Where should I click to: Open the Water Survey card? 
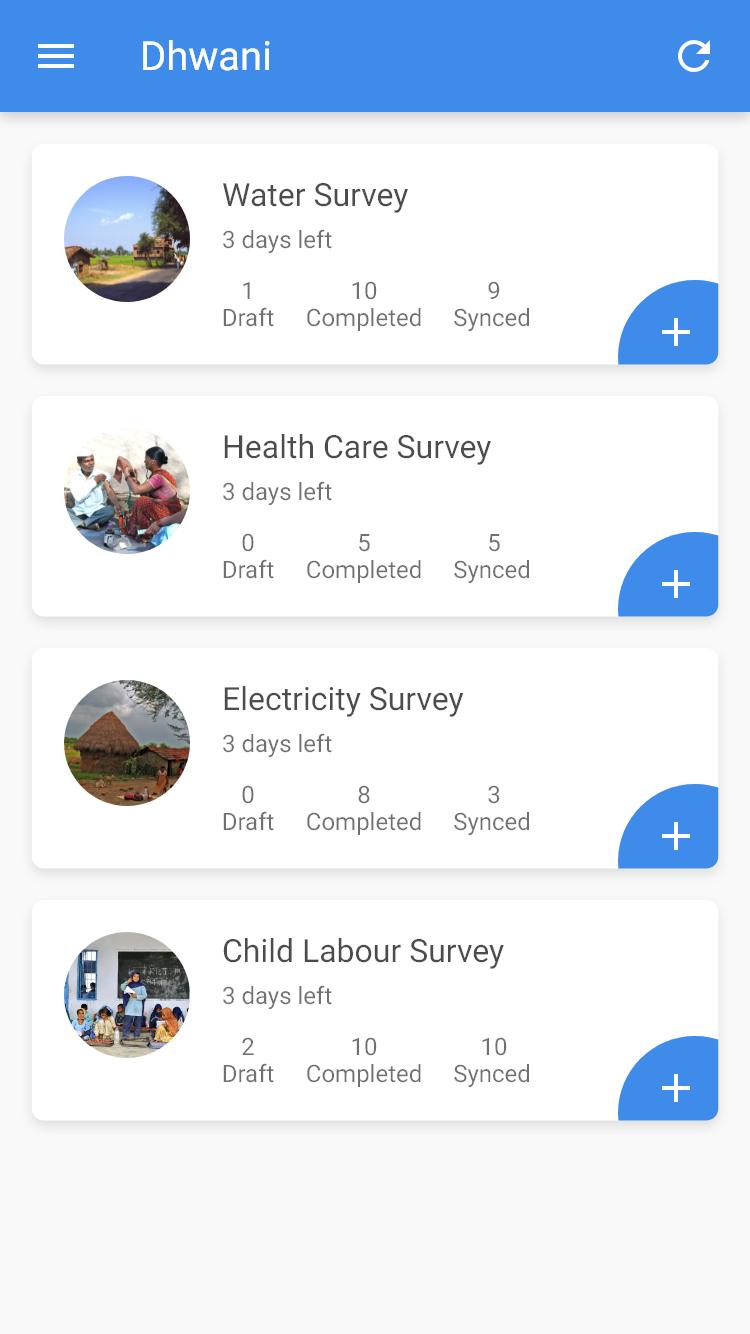click(375, 254)
